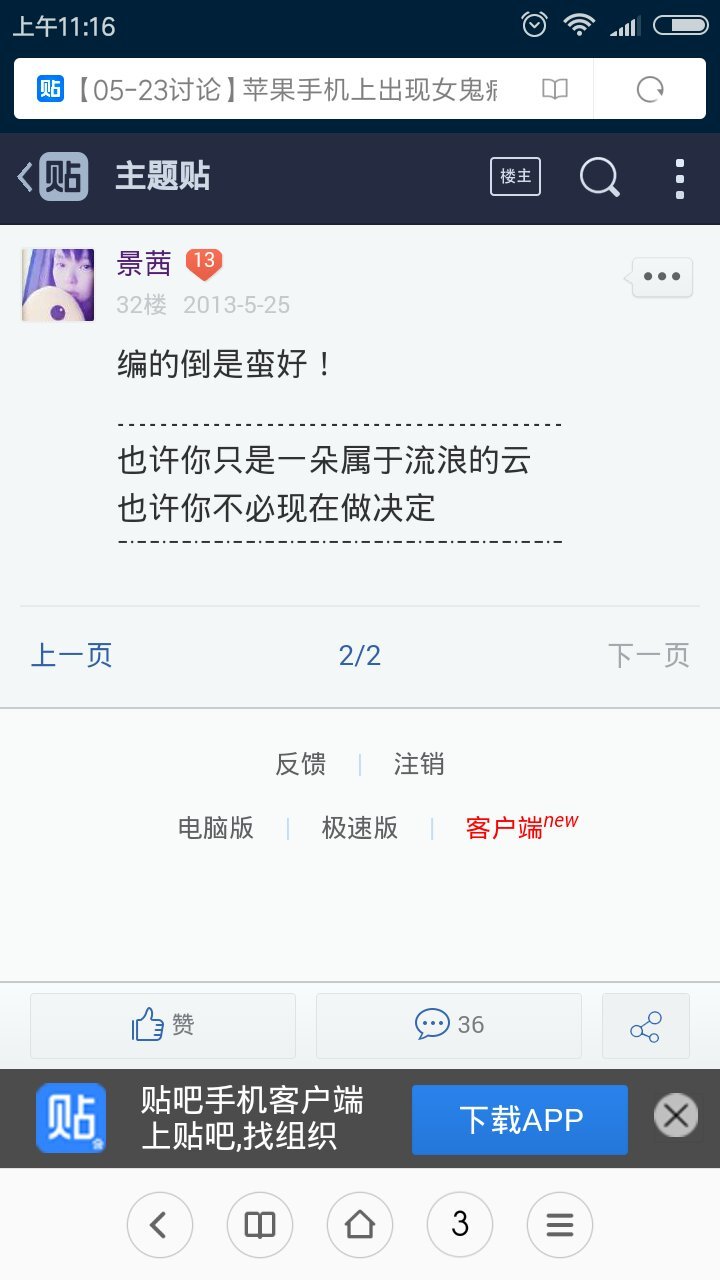Image resolution: width=720 pixels, height=1280 pixels.
Task: Show only 楼主 posts
Action: pos(515,177)
